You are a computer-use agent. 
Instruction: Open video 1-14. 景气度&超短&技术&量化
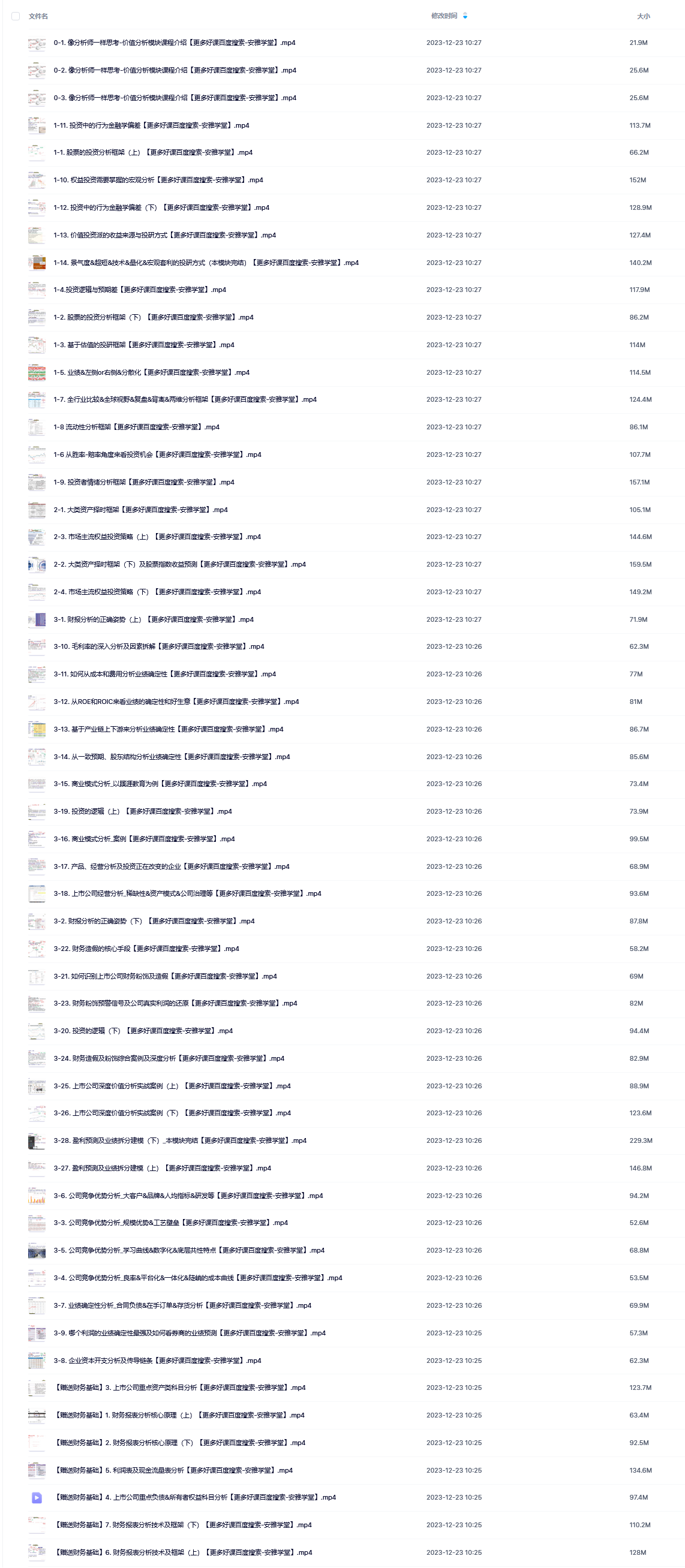click(206, 263)
